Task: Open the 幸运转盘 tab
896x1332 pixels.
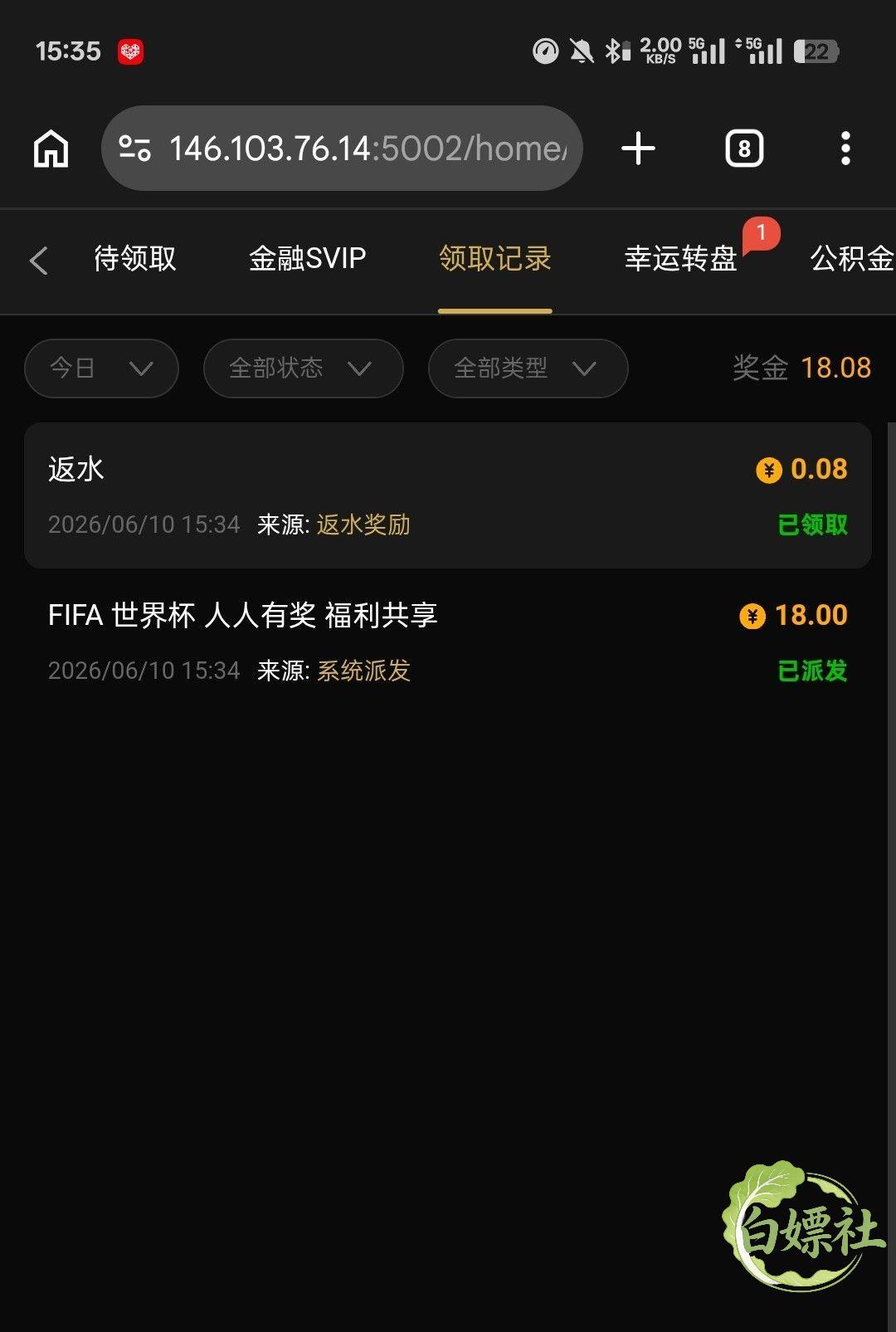Action: (681, 259)
